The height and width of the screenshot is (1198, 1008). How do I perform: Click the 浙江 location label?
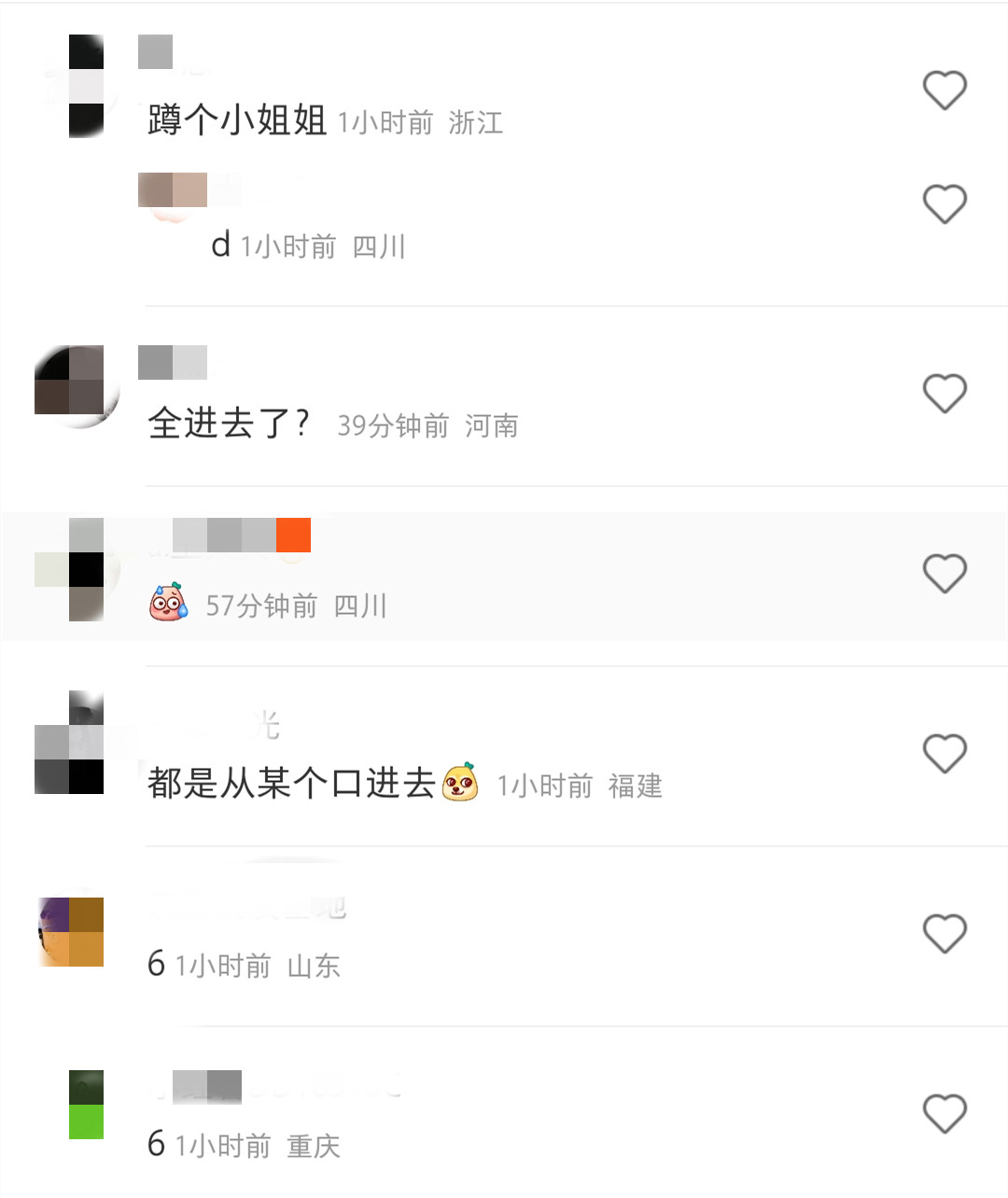click(x=478, y=122)
